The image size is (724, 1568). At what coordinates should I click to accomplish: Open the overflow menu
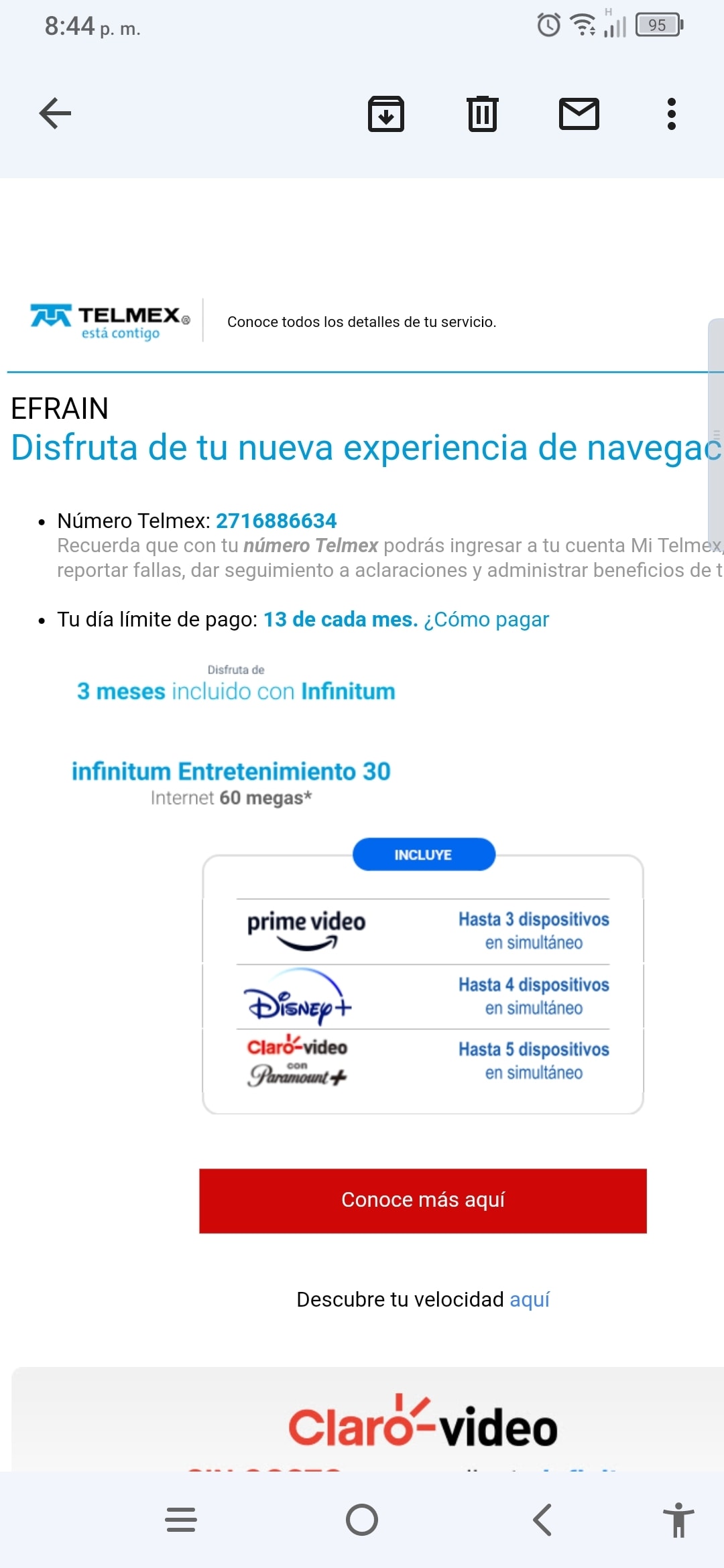tap(671, 114)
